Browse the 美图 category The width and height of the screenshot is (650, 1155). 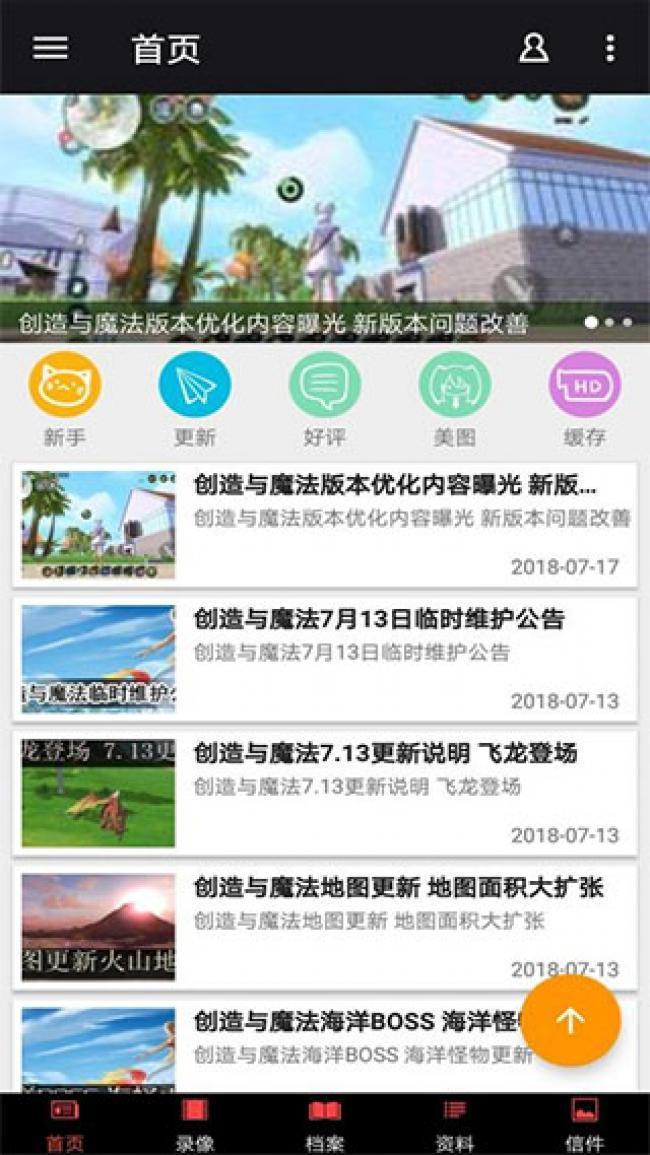click(455, 398)
